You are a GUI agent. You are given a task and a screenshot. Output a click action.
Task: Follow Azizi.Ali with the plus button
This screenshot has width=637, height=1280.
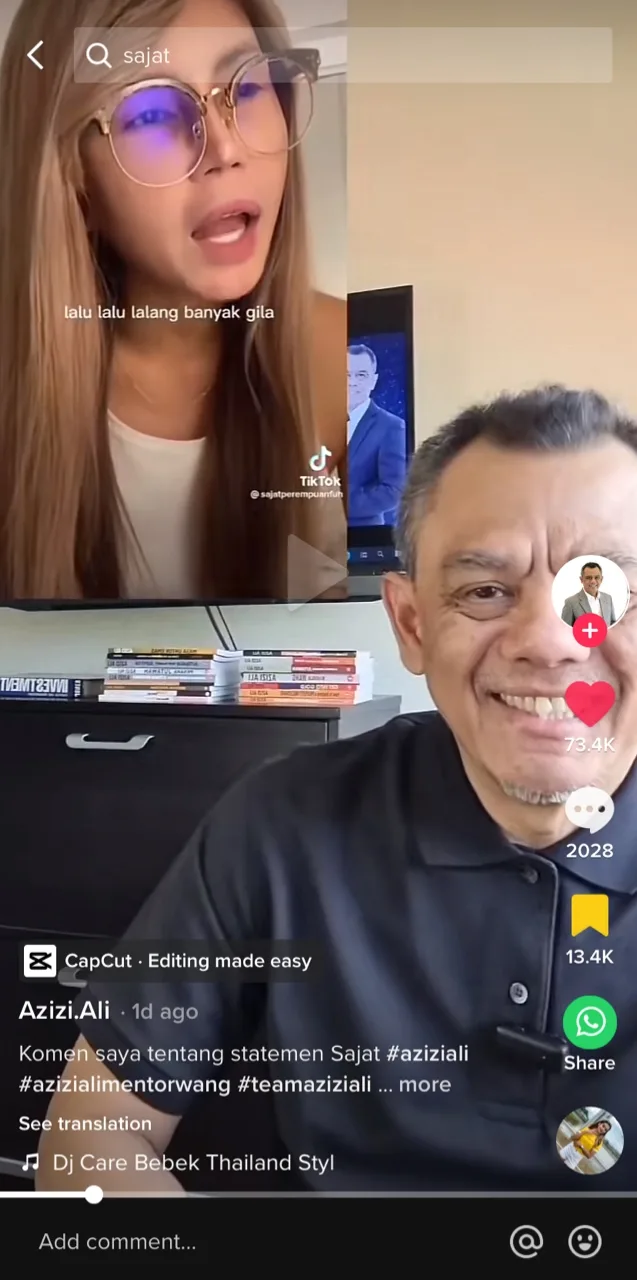pyautogui.click(x=590, y=631)
